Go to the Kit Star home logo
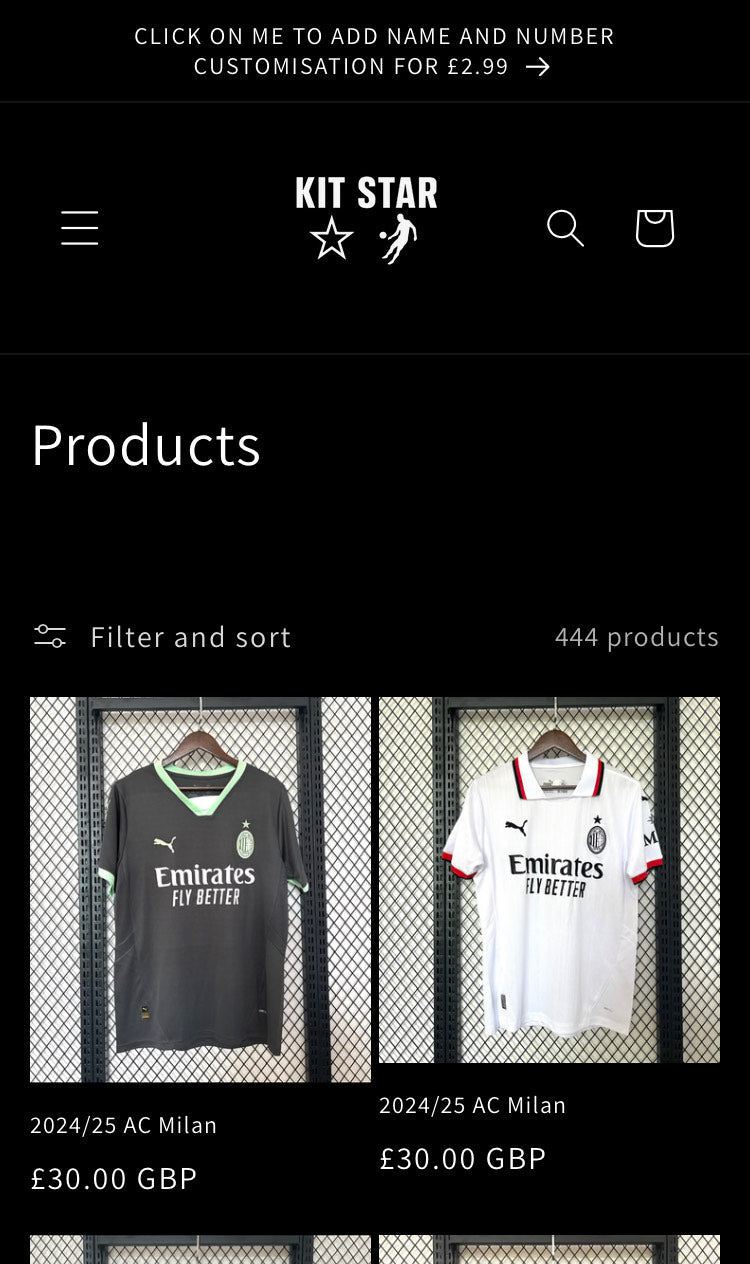The image size is (750, 1264). (366, 220)
